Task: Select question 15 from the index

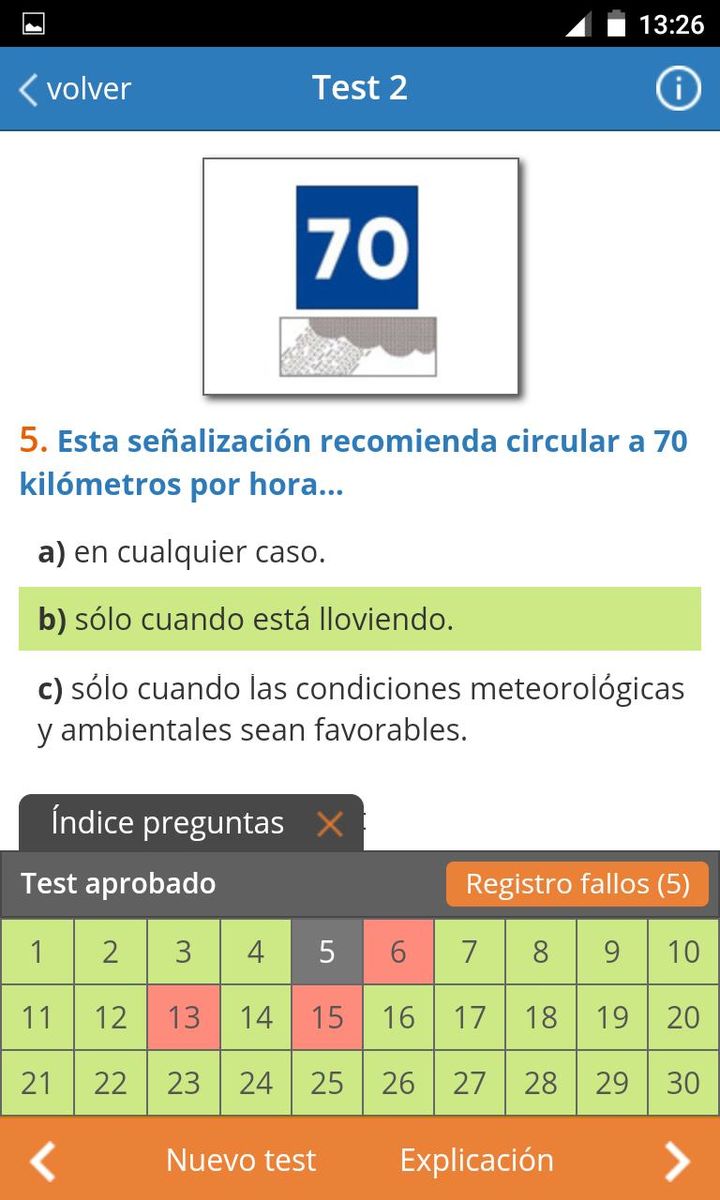Action: [325, 1017]
